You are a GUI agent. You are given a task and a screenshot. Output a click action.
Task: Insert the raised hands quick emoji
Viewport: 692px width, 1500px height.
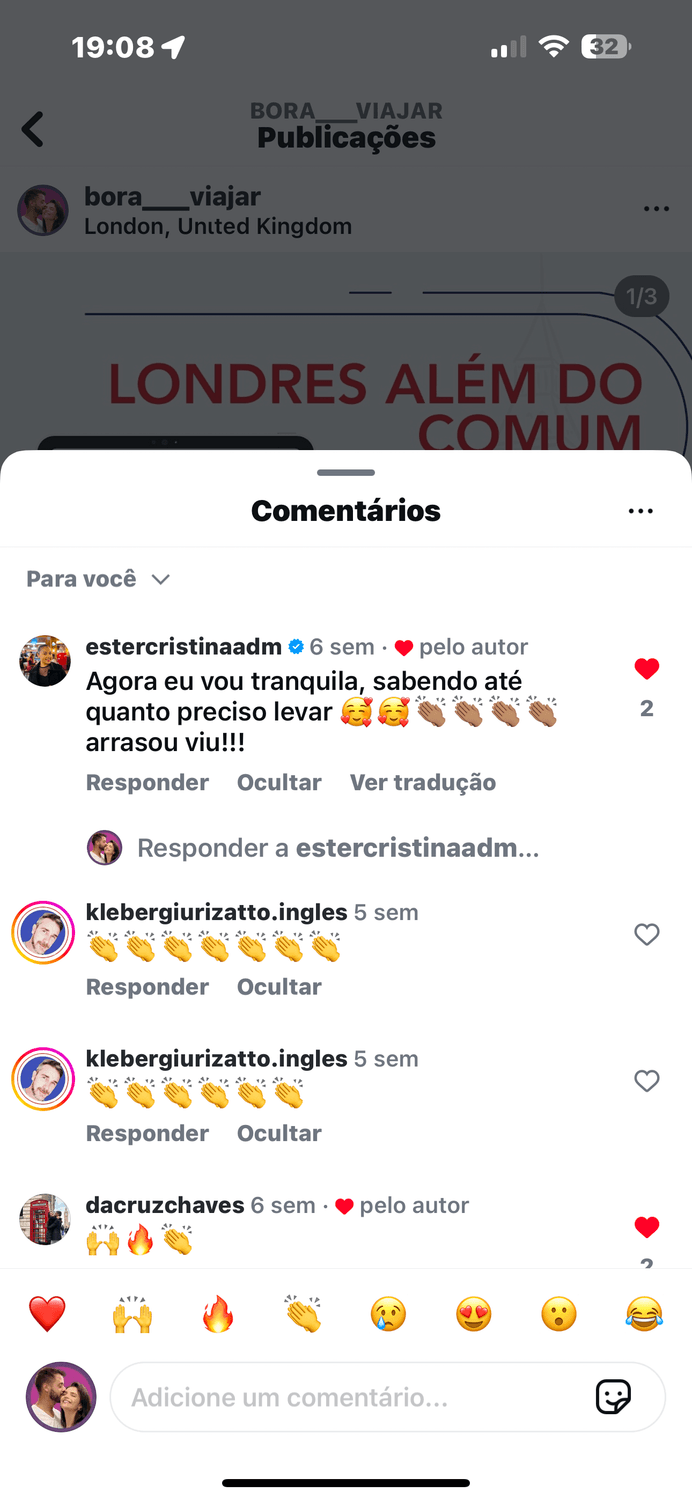132,1313
